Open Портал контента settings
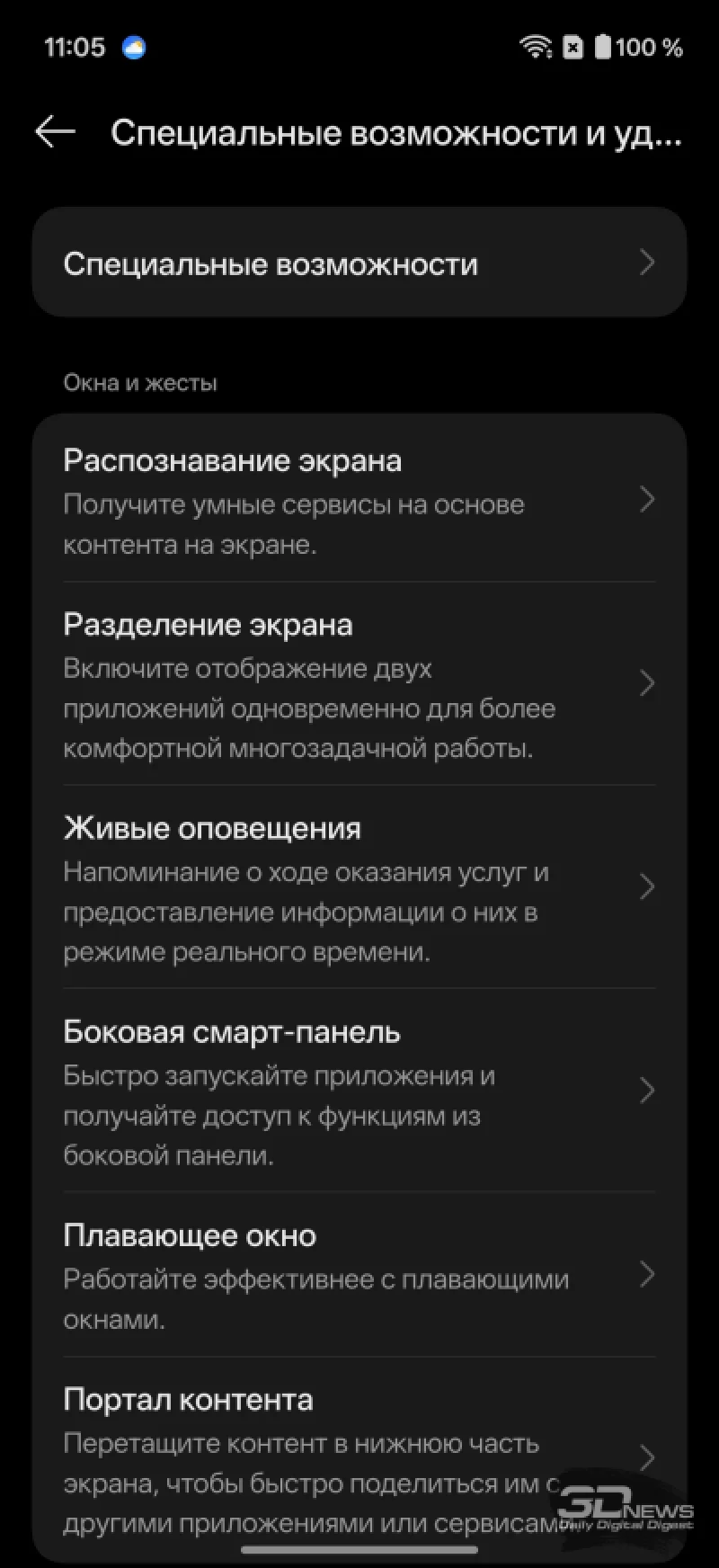Image resolution: width=719 pixels, height=1568 pixels. pos(359,1458)
